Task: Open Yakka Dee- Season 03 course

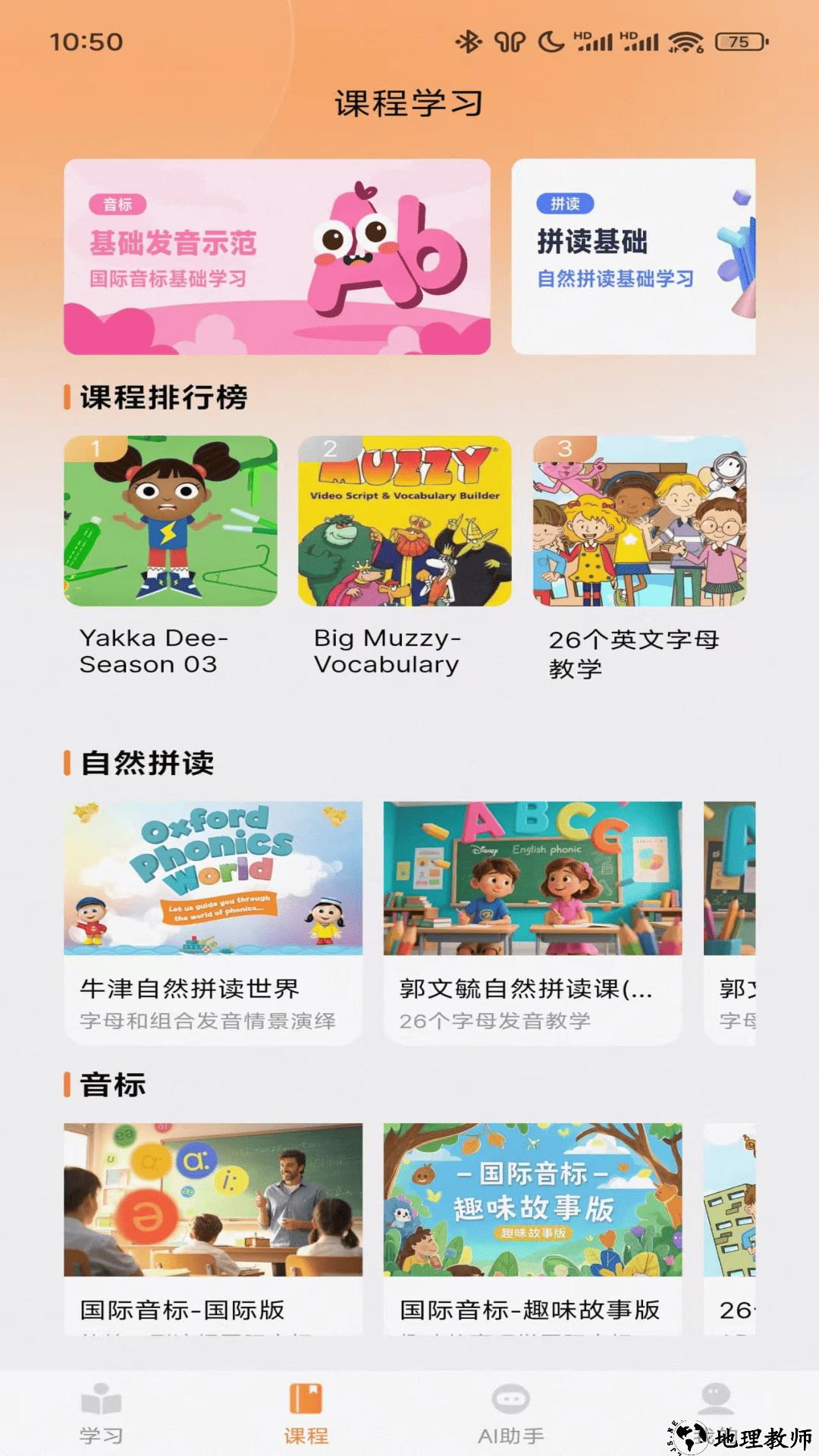Action: 171,523
